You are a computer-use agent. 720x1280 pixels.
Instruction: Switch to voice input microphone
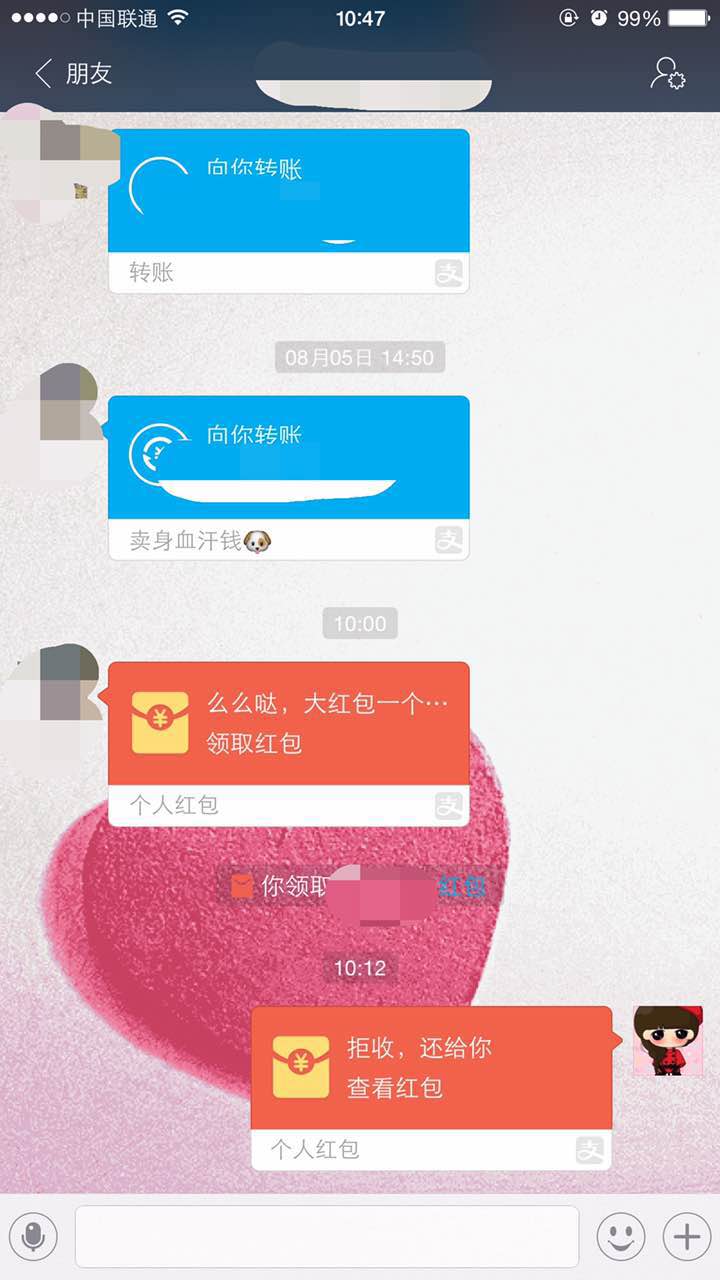(34, 1237)
